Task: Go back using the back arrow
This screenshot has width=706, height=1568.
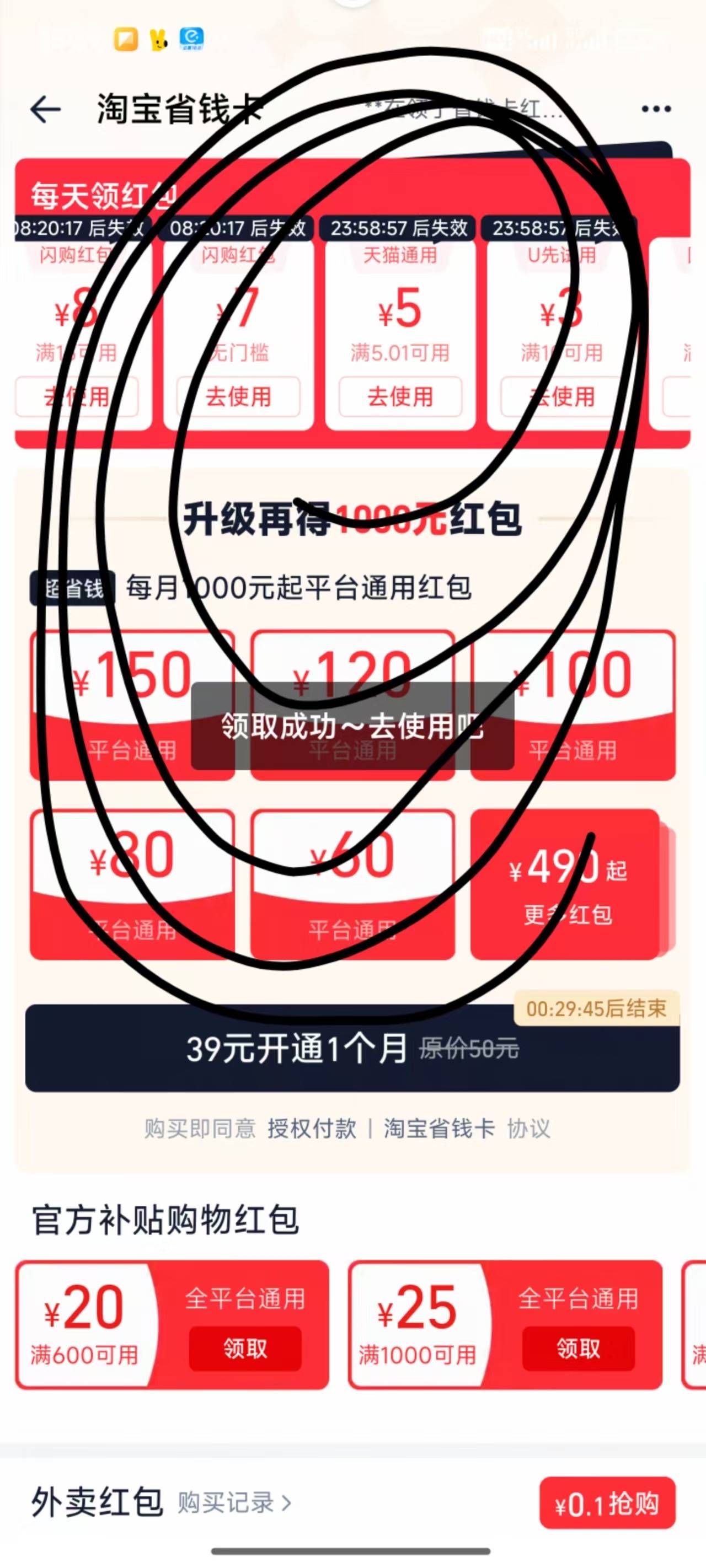Action: tap(46, 110)
